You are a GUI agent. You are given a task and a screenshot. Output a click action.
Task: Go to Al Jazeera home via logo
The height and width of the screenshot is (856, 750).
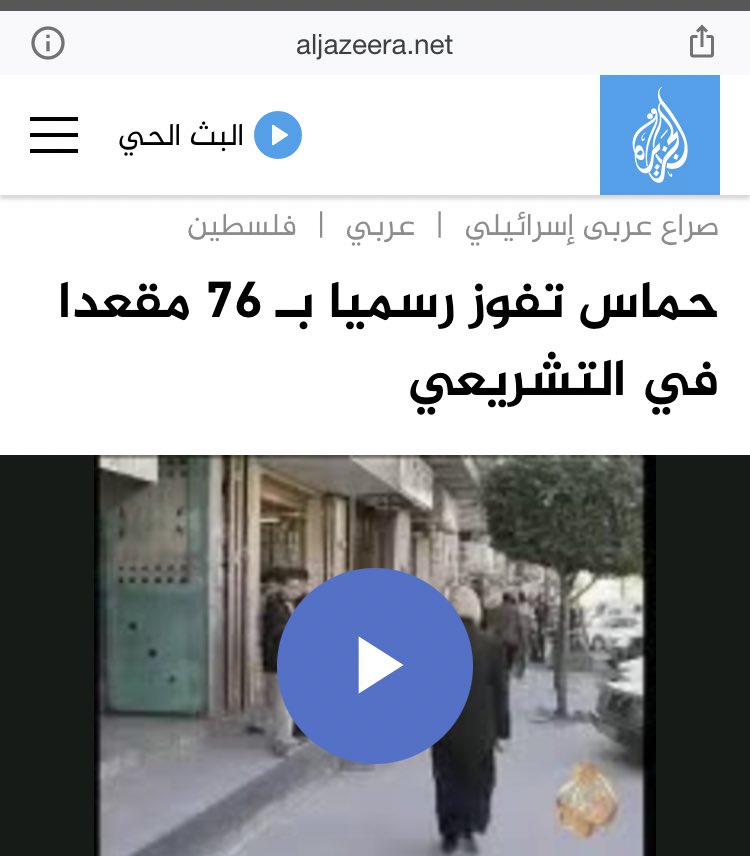(x=659, y=135)
